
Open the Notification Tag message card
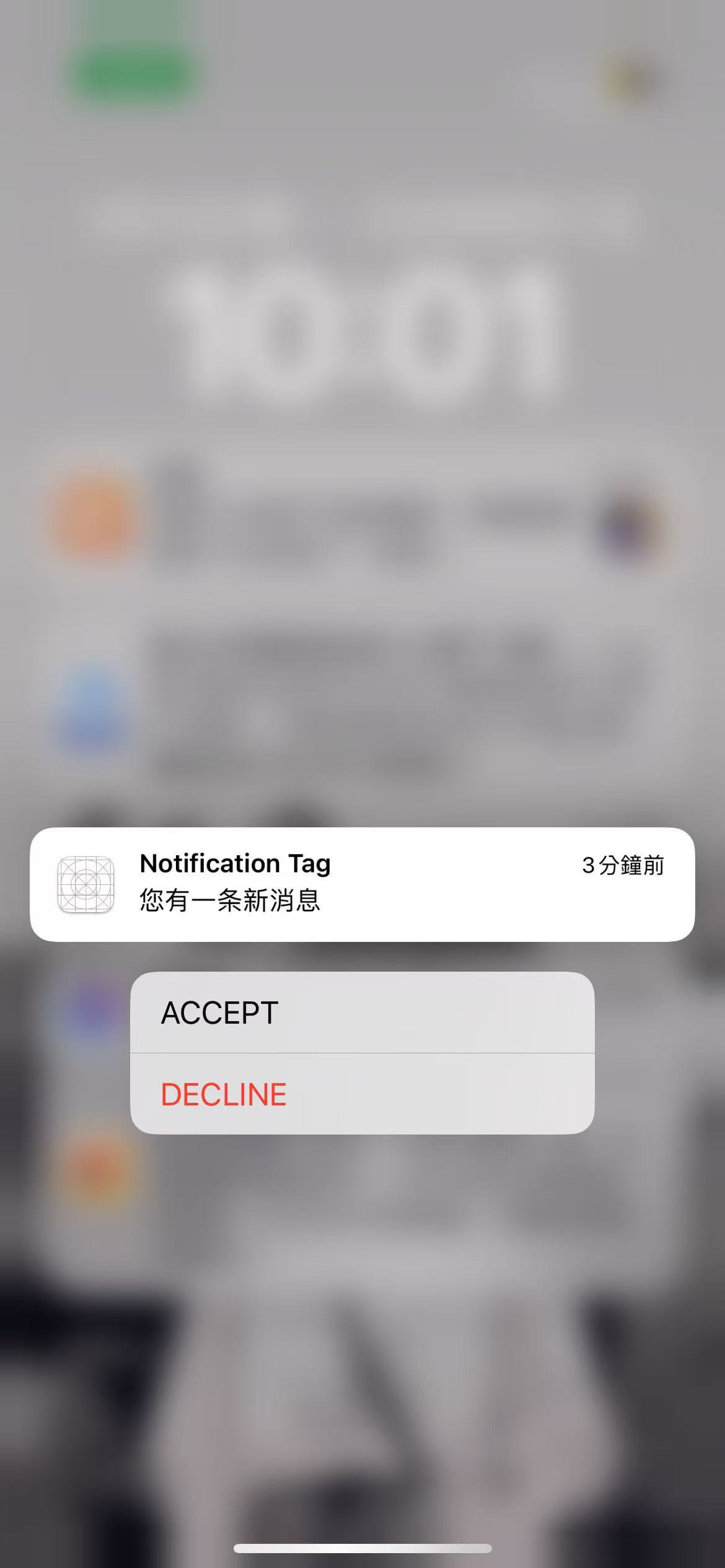tap(362, 884)
